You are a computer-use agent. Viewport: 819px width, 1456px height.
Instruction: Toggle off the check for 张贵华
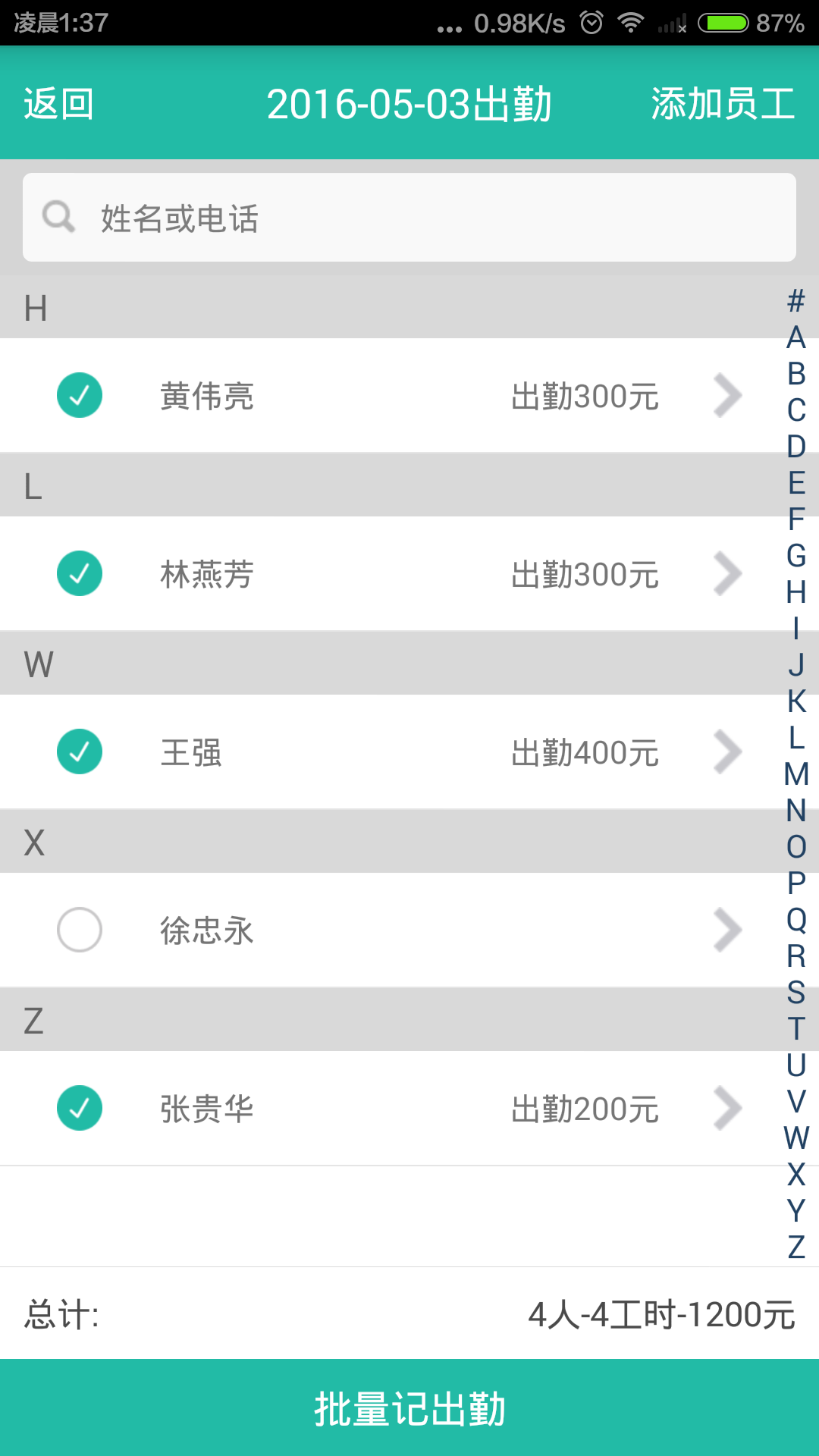(x=80, y=1108)
